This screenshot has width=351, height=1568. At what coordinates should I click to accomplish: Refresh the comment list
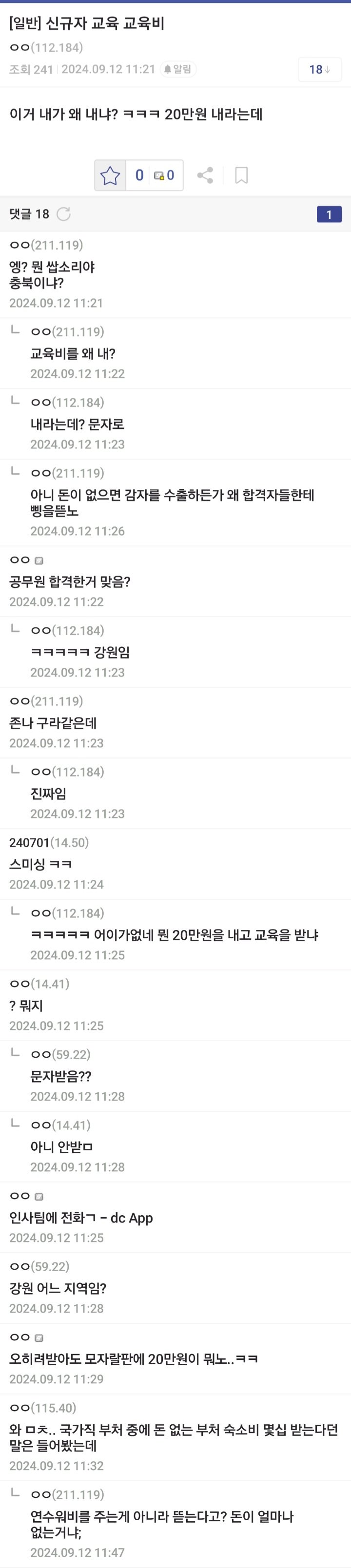point(64,214)
